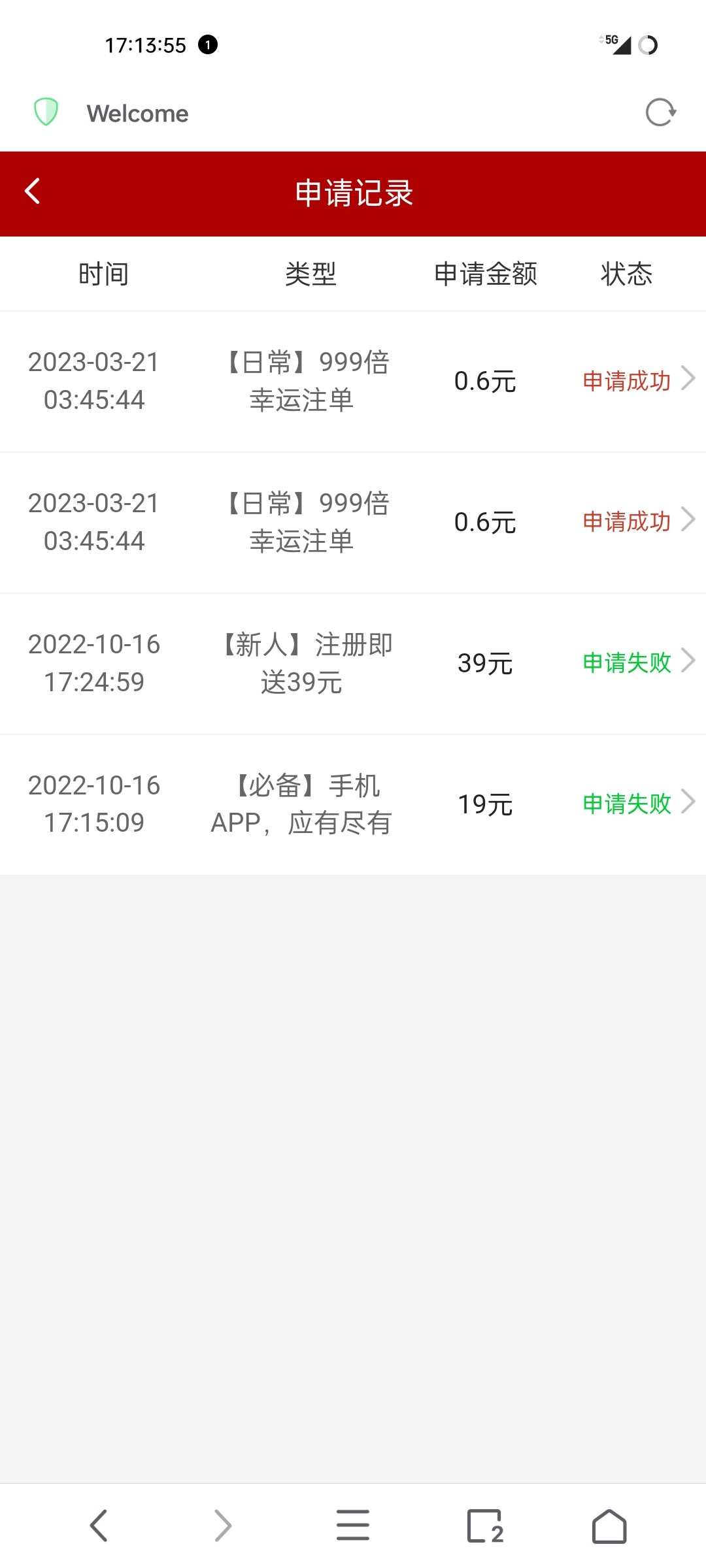Image resolution: width=706 pixels, height=1568 pixels.
Task: Select the 状态 column header
Action: click(x=624, y=274)
